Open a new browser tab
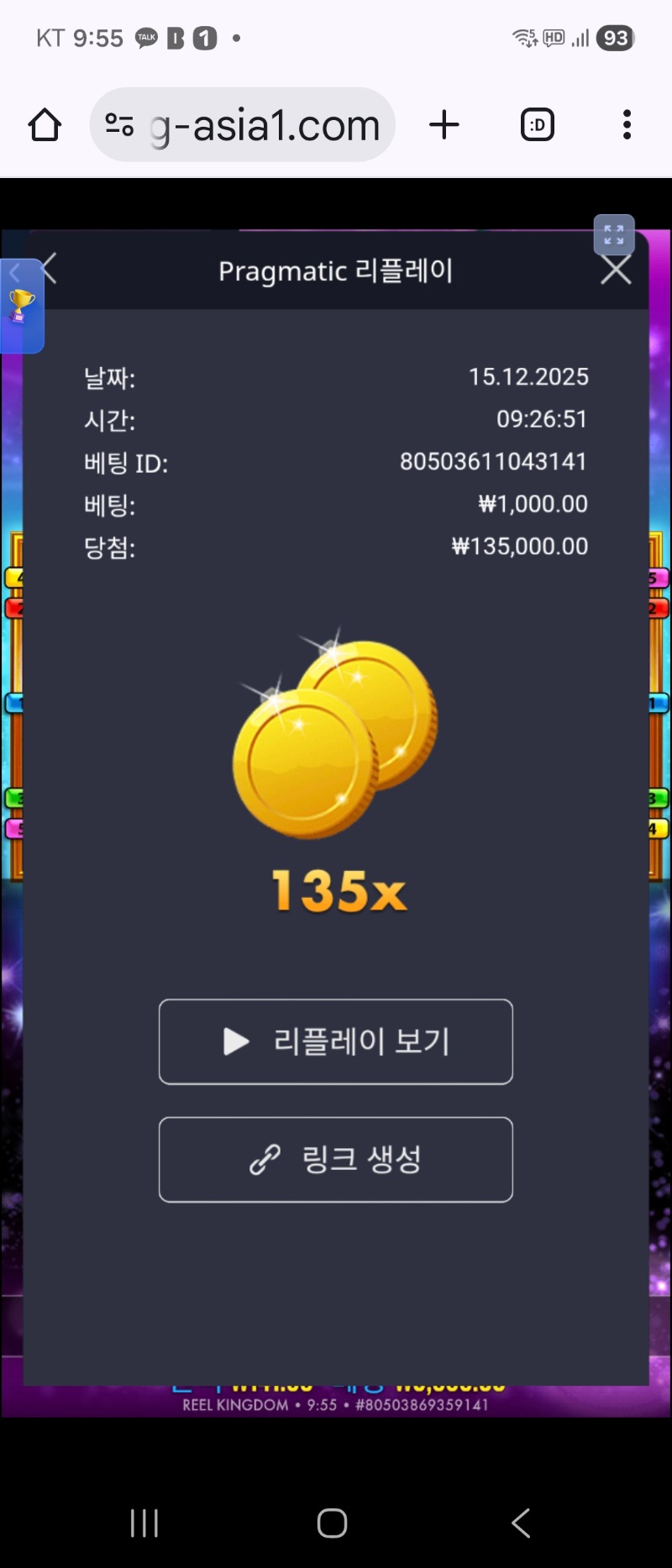Image resolution: width=672 pixels, height=1568 pixels. pos(444,125)
